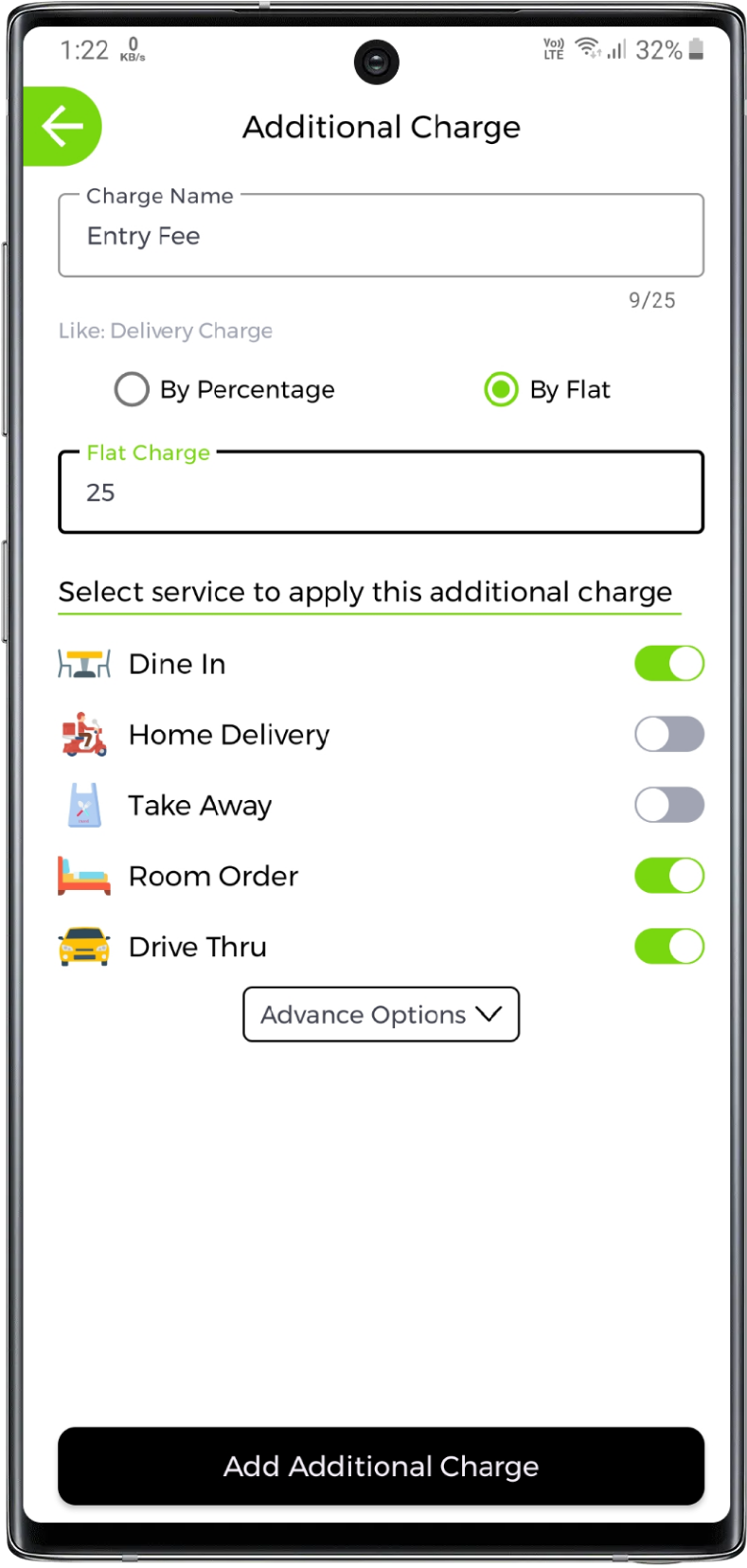The height and width of the screenshot is (1568, 747).
Task: Tap Add Additional Charge button
Action: click(x=381, y=1466)
